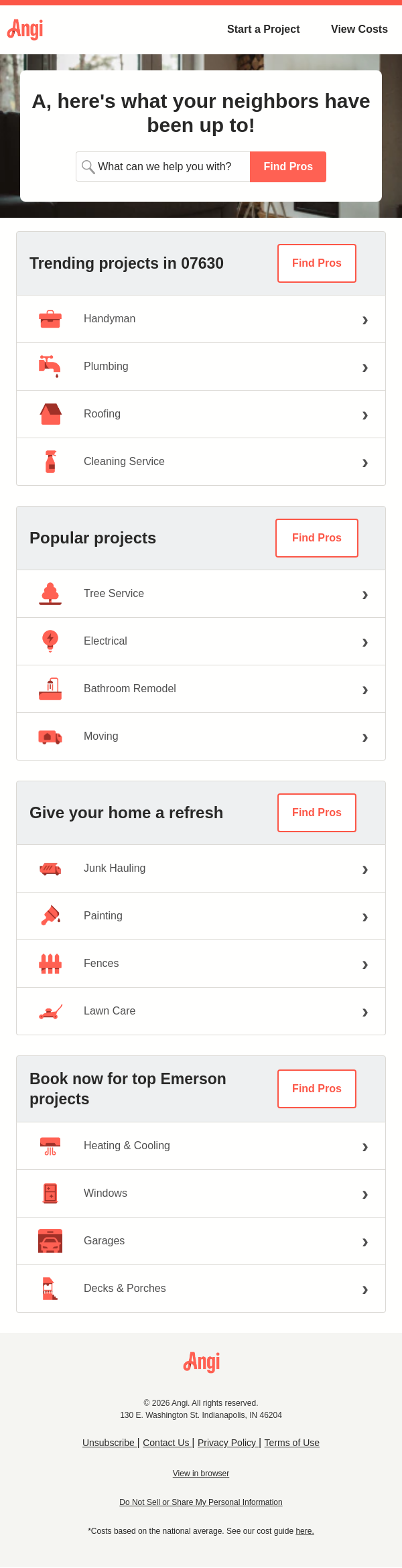Open the Moving project row
This screenshot has width=402, height=1568.
tap(201, 736)
